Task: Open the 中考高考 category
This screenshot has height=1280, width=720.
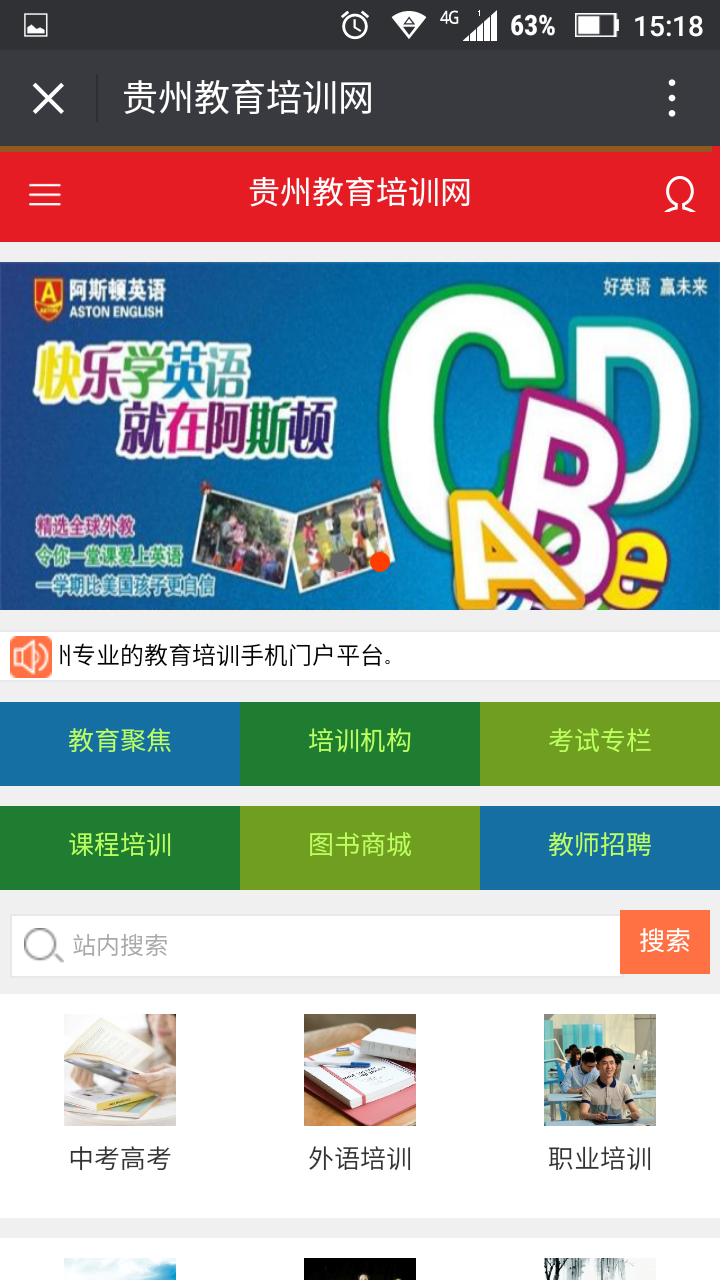Action: point(120,1092)
